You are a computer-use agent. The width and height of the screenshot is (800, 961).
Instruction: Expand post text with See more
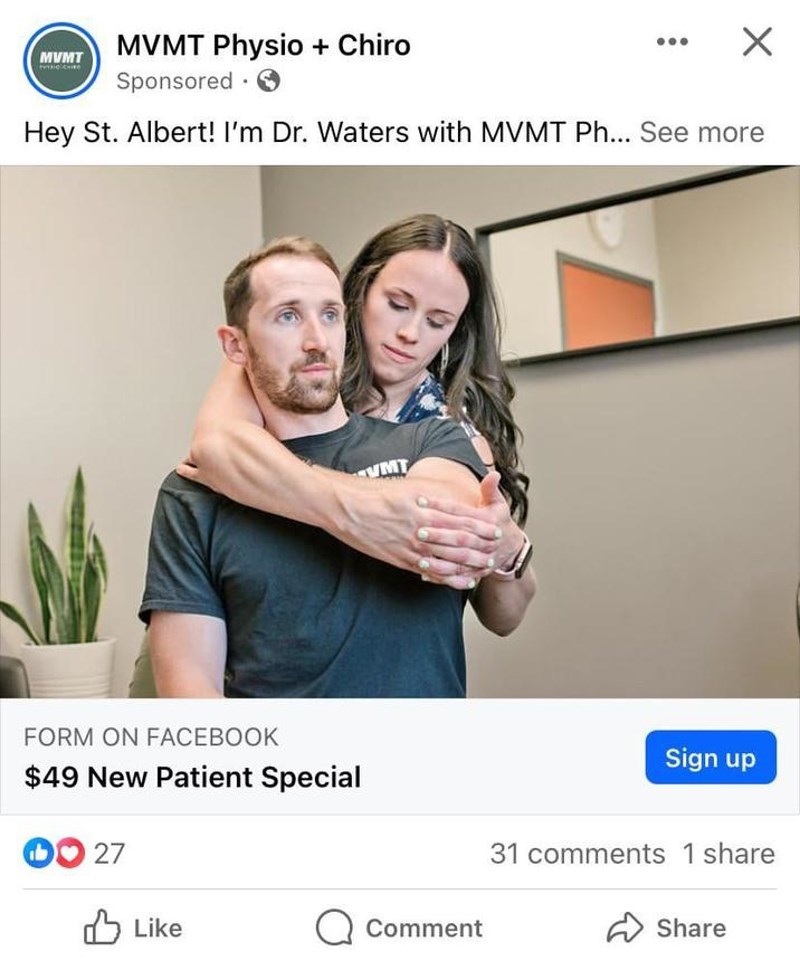[x=701, y=133]
